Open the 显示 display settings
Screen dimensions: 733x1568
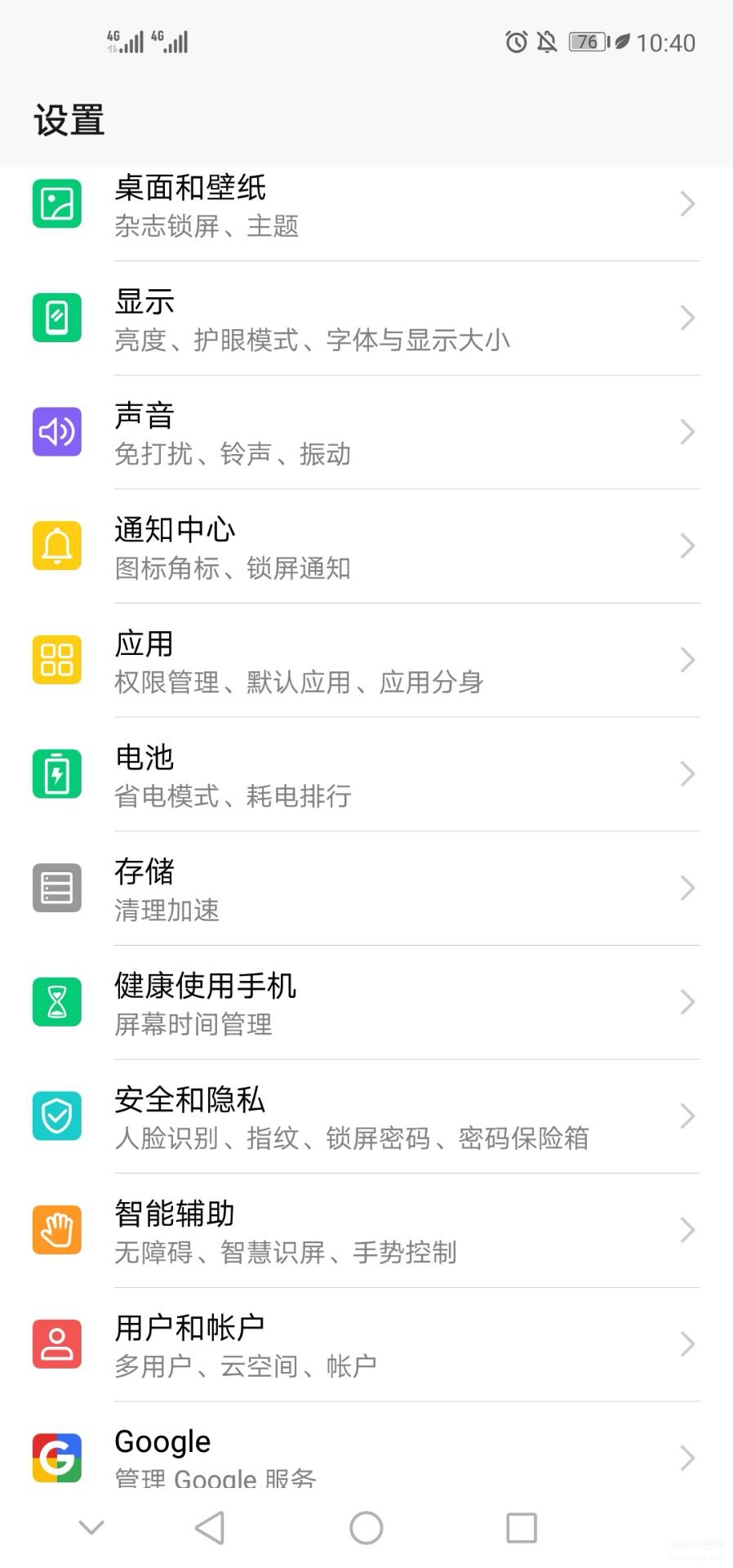pyautogui.click(x=366, y=318)
